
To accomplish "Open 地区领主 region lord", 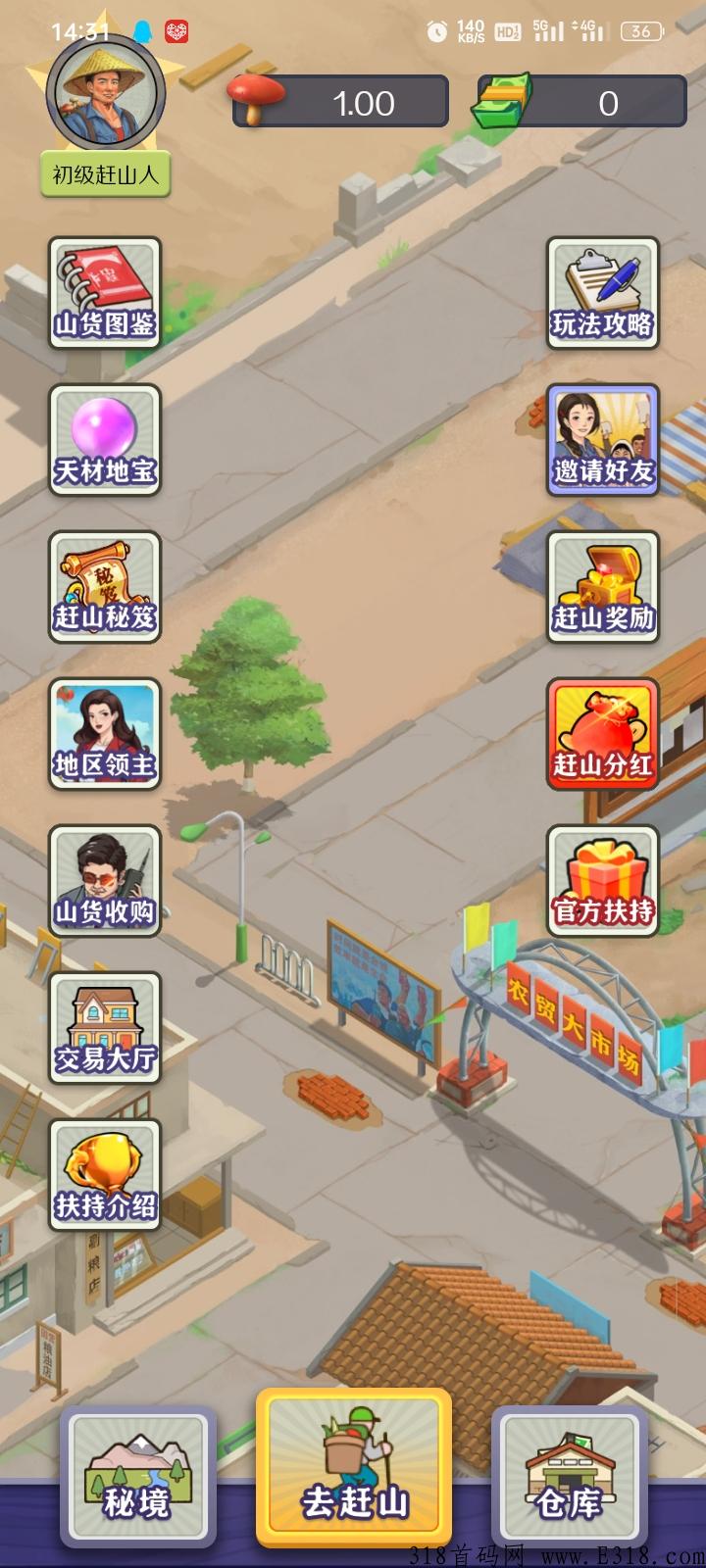I will point(105,734).
